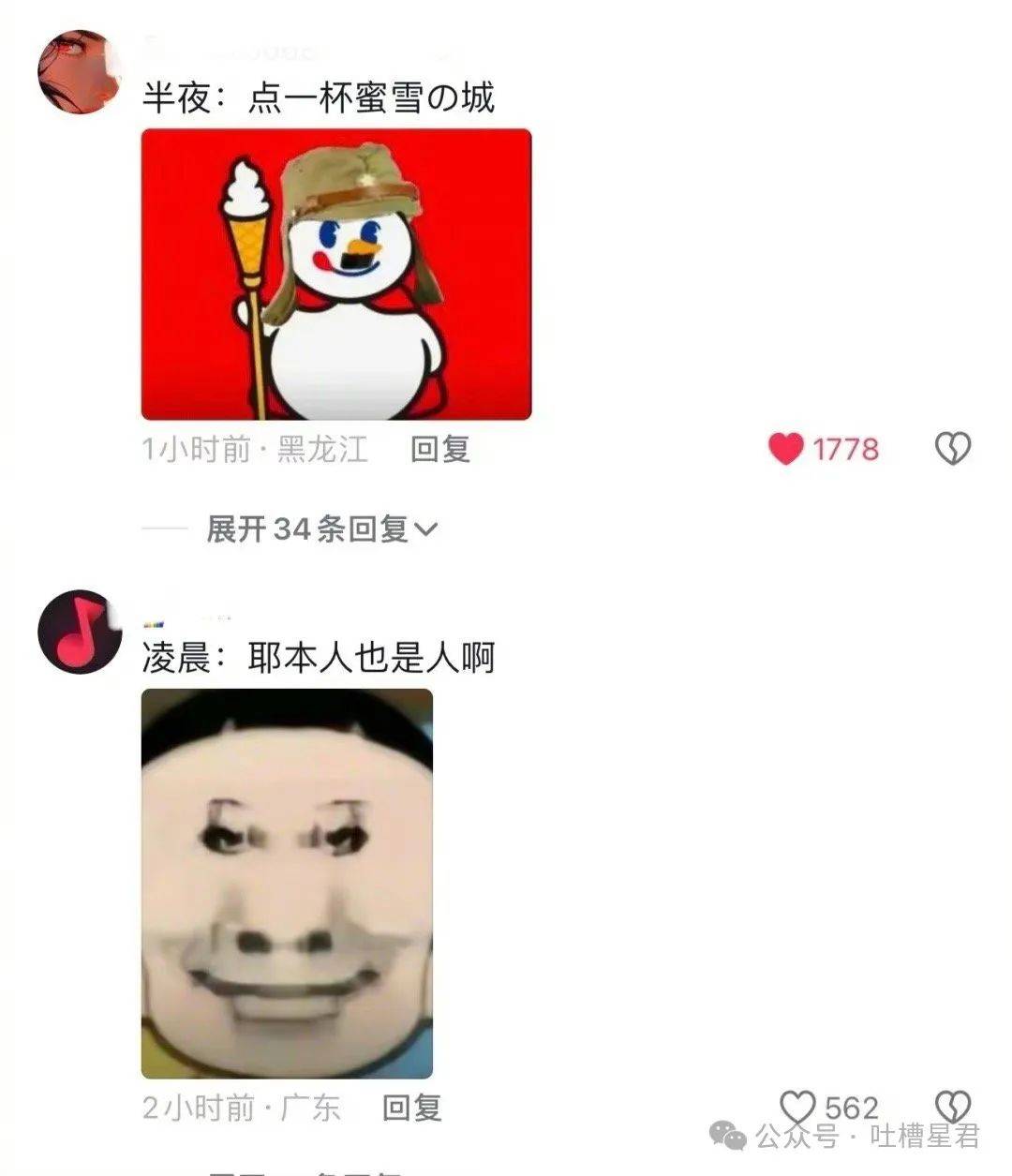
Task: Open the profile of the 半夜 commenter
Action: [79, 71]
